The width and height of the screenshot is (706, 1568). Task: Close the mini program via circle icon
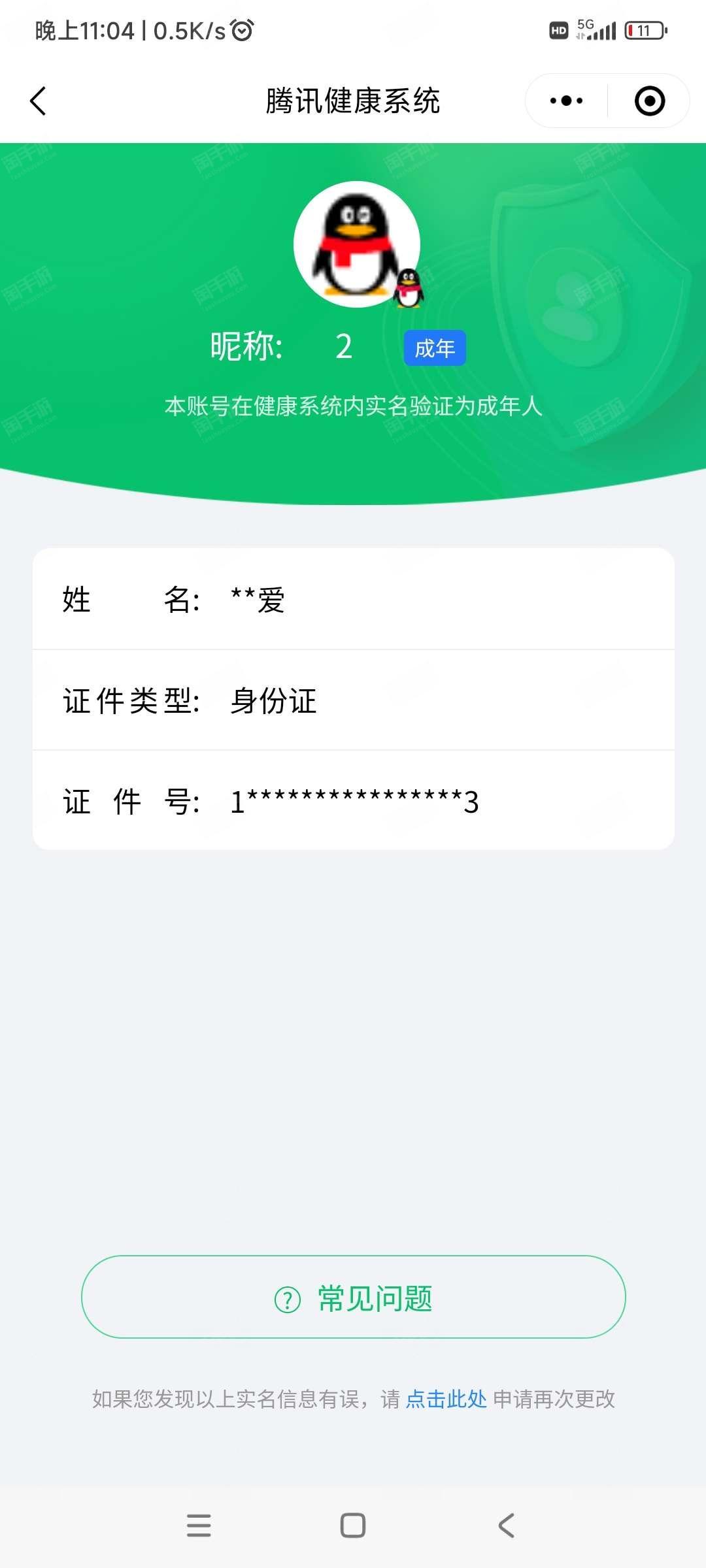650,101
